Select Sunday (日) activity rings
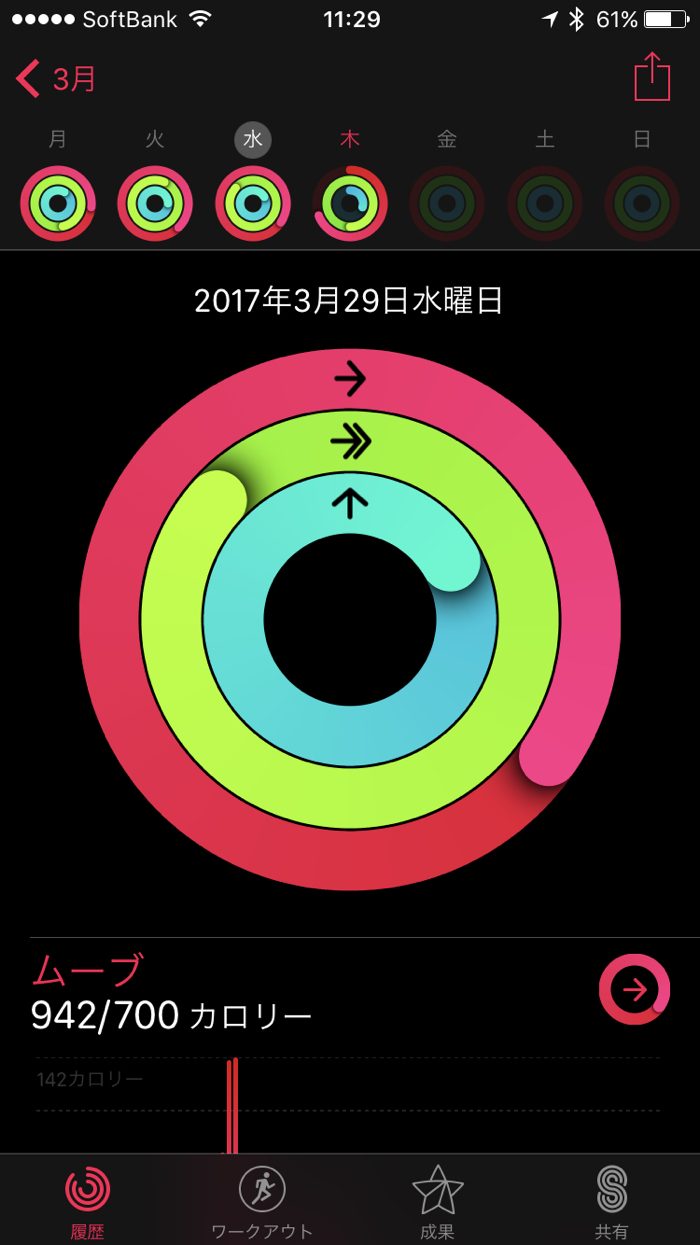The height and width of the screenshot is (1245, 700). [642, 204]
